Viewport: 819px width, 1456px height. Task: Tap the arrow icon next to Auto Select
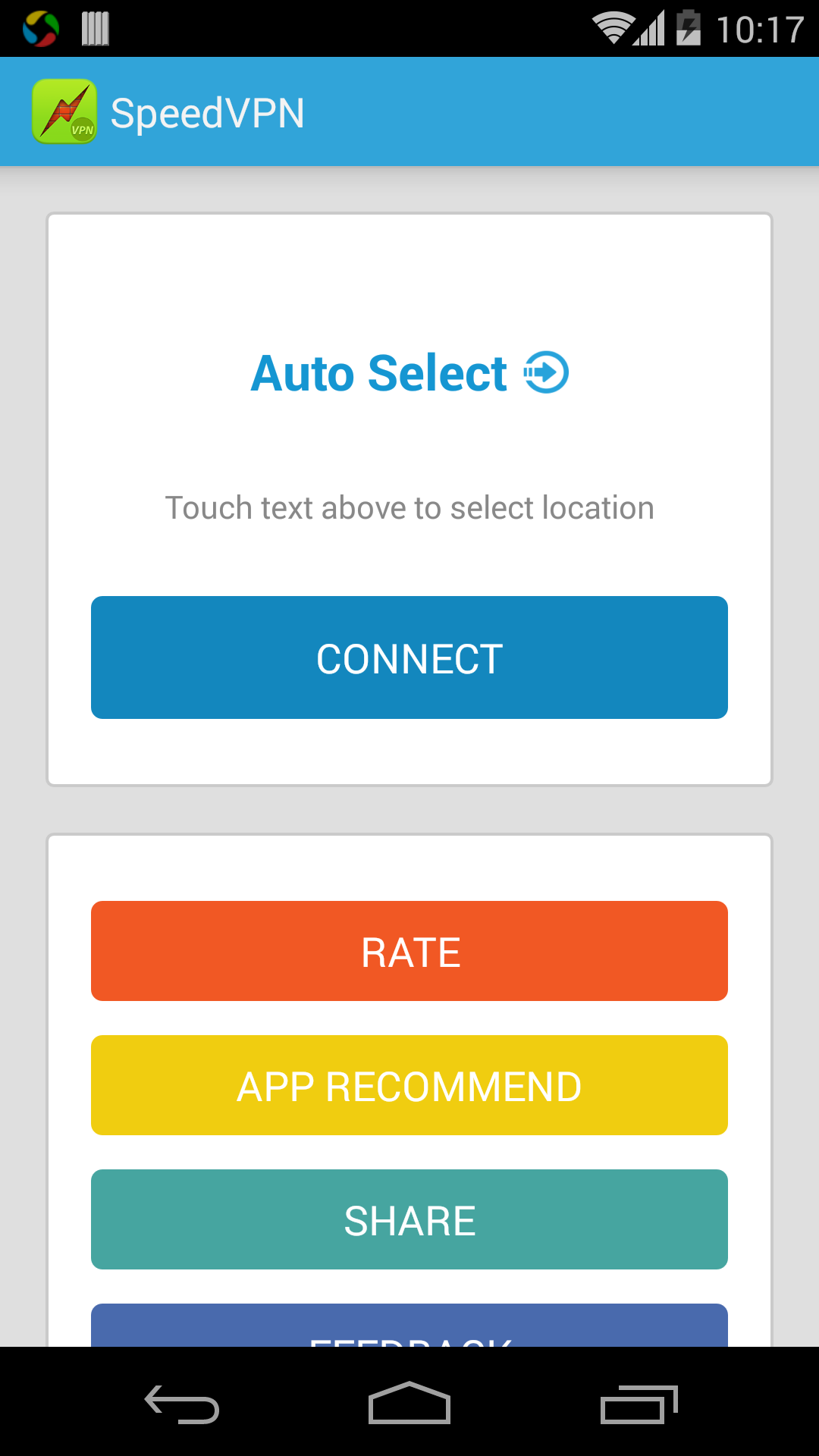coord(545,372)
